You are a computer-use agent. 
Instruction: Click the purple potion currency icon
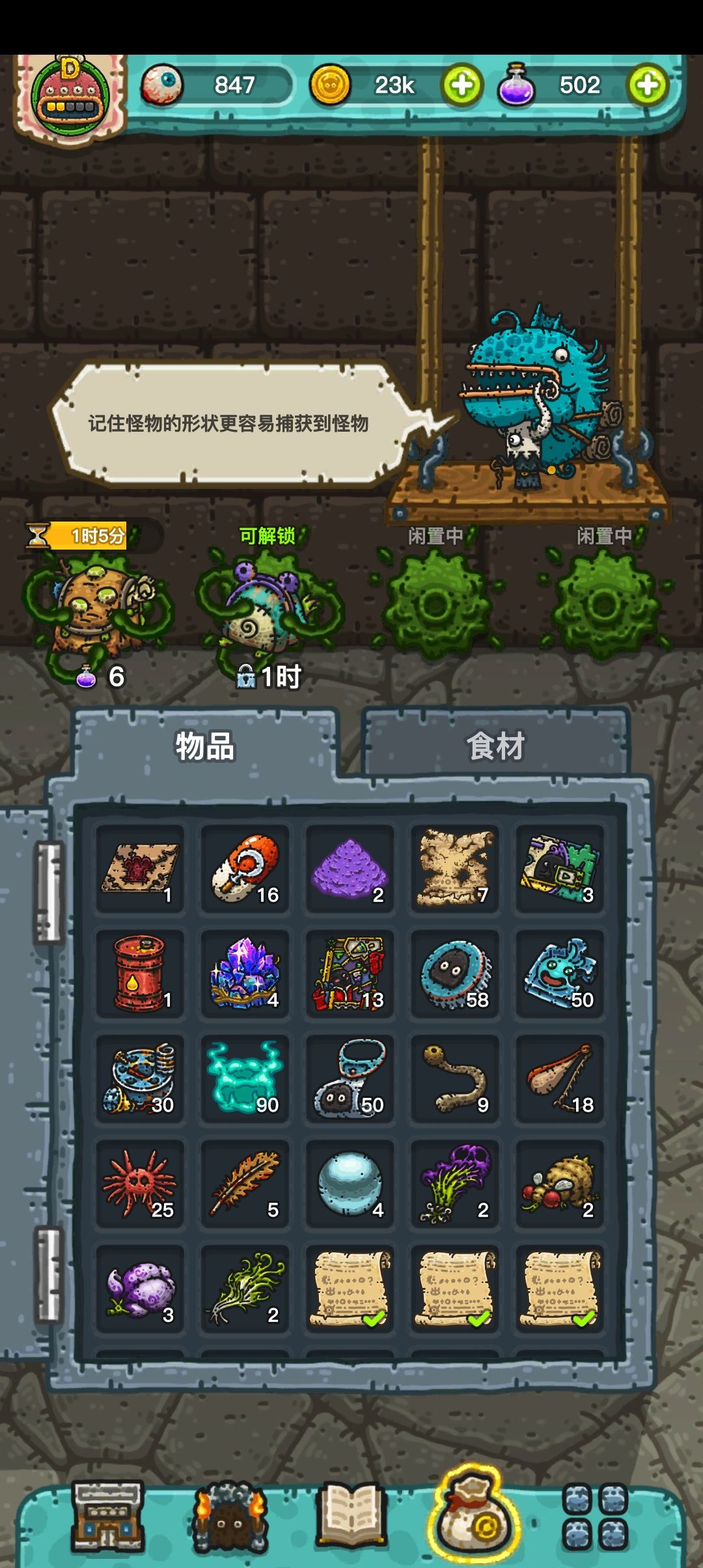click(517, 85)
